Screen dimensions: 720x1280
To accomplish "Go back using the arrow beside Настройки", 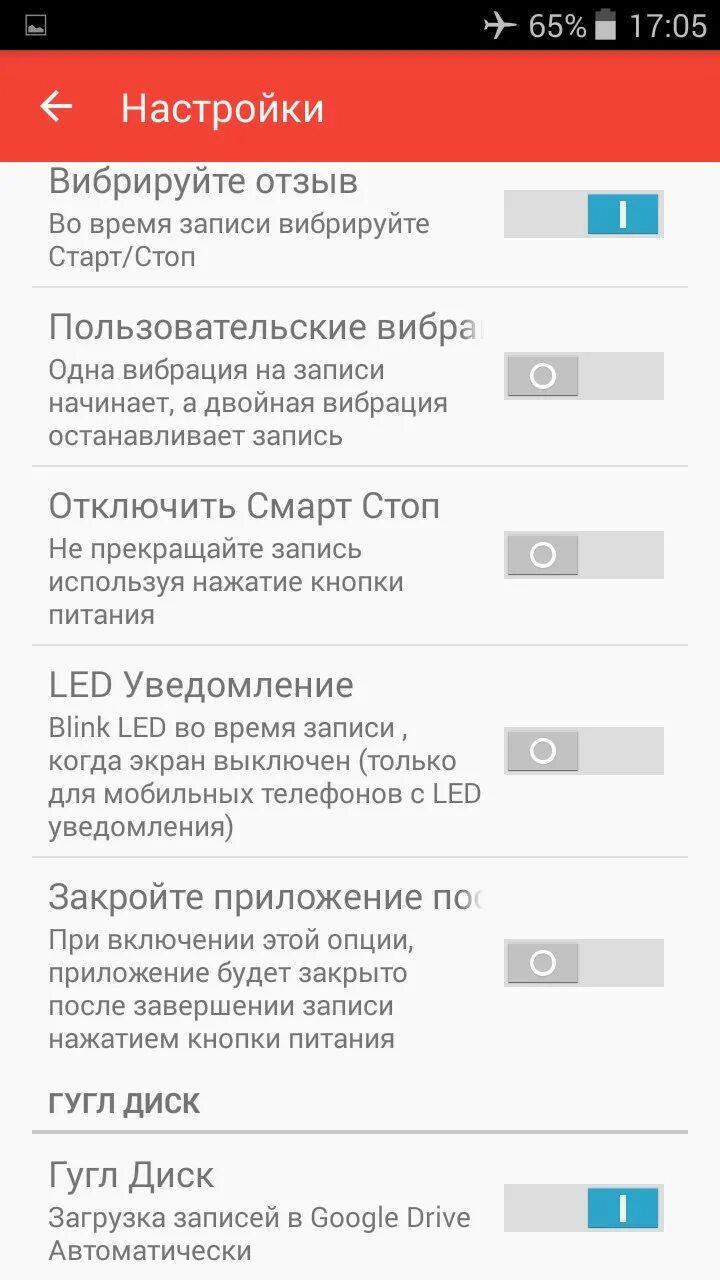I will pyautogui.click(x=56, y=107).
